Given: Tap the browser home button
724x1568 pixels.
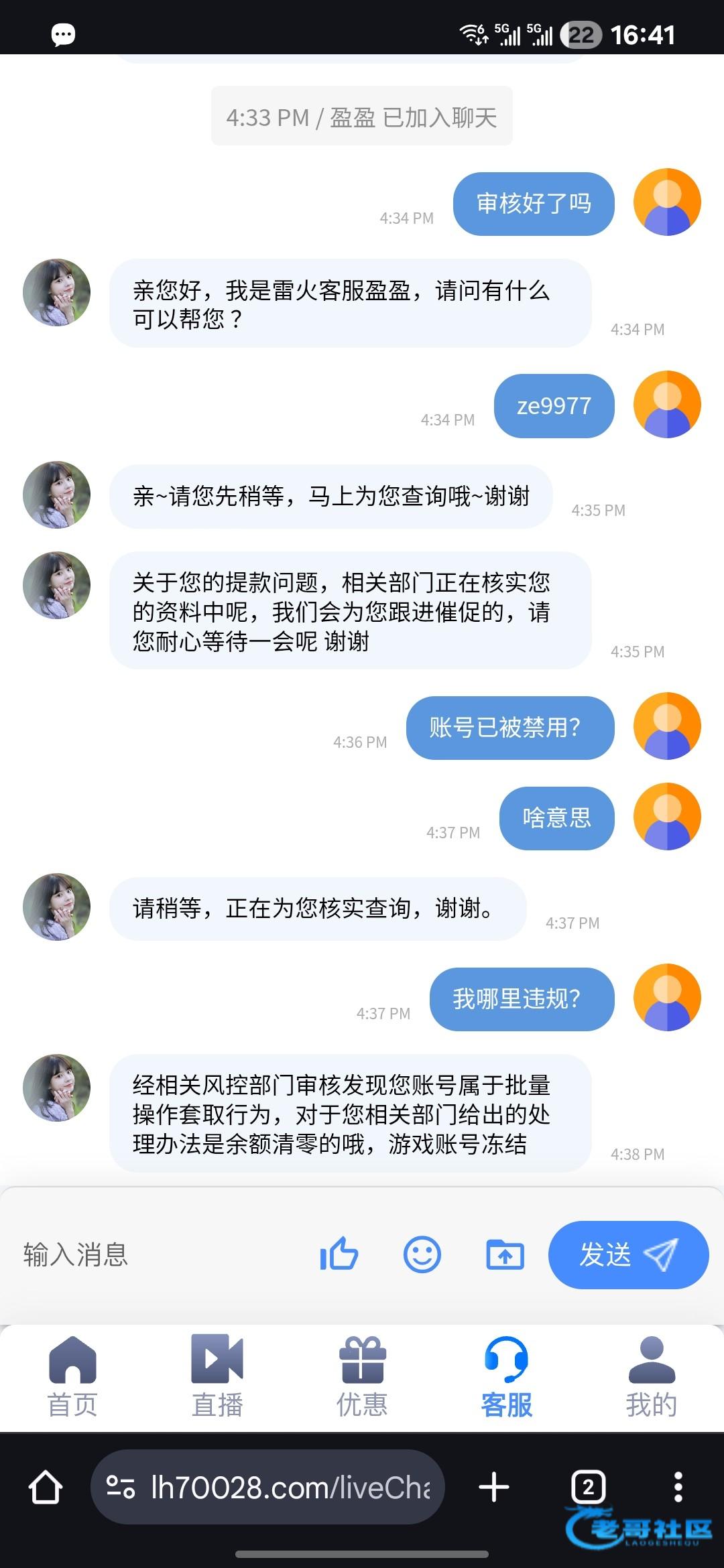Looking at the screenshot, I should (x=46, y=1488).
